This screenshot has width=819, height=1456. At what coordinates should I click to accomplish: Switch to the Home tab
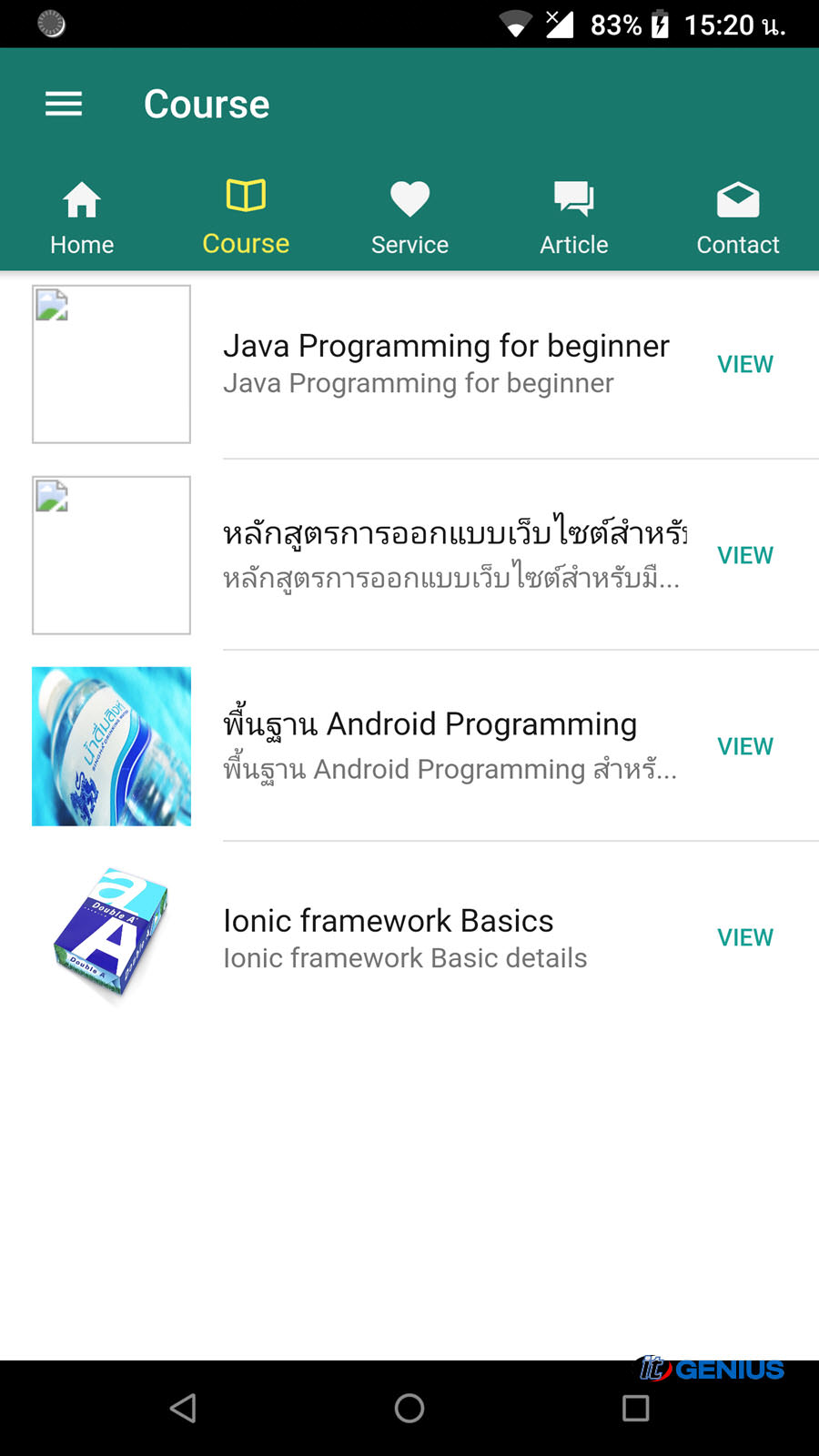tap(82, 218)
